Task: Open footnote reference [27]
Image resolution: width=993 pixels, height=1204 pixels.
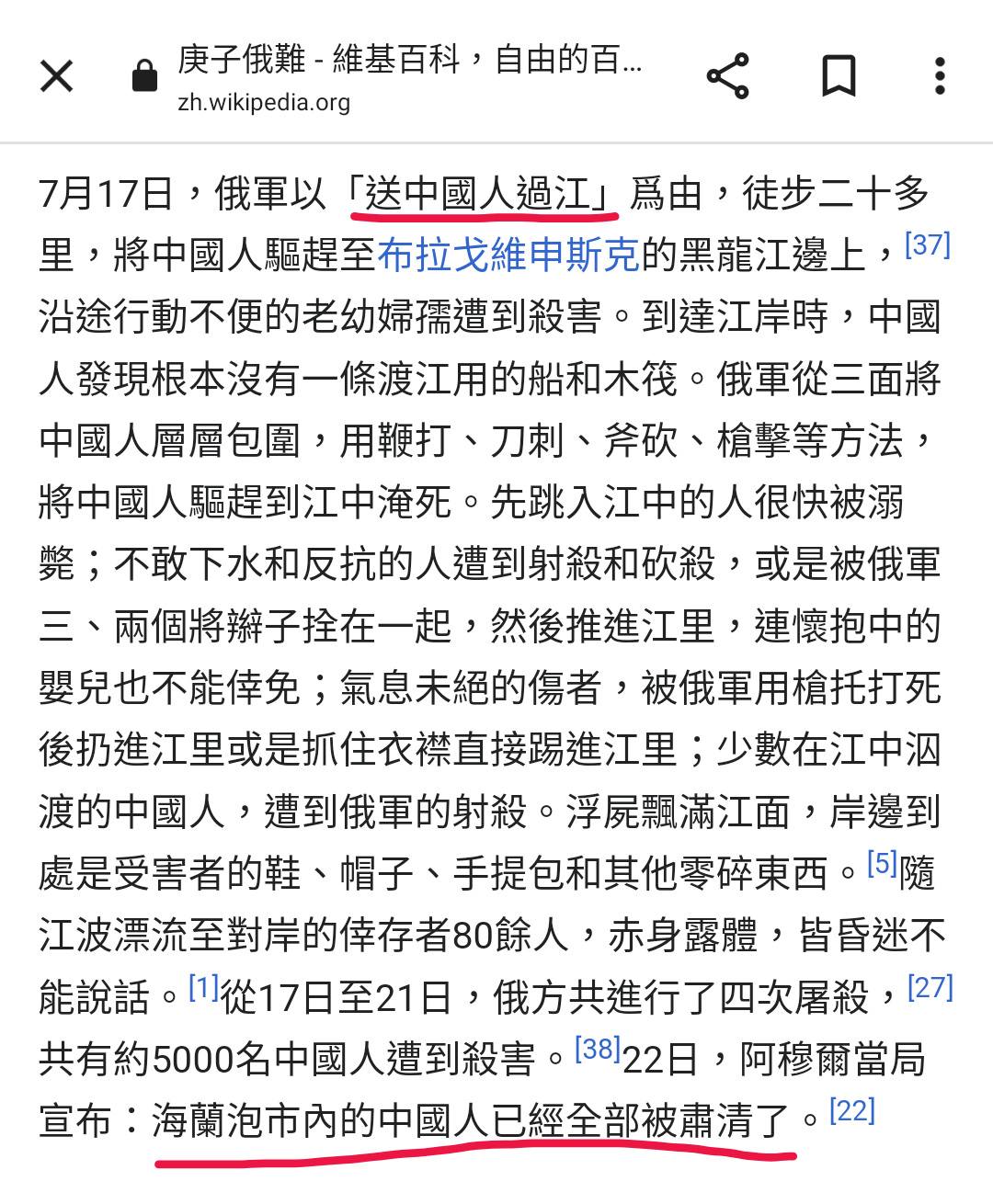Action: tap(929, 988)
